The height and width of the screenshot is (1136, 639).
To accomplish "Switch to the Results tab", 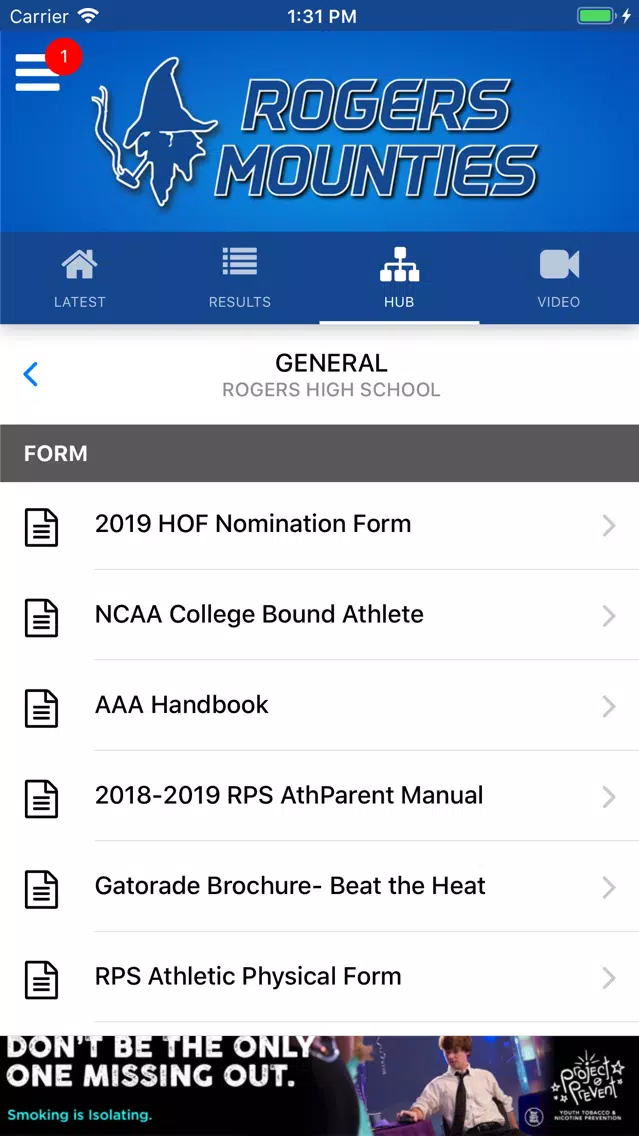I will 240,278.
